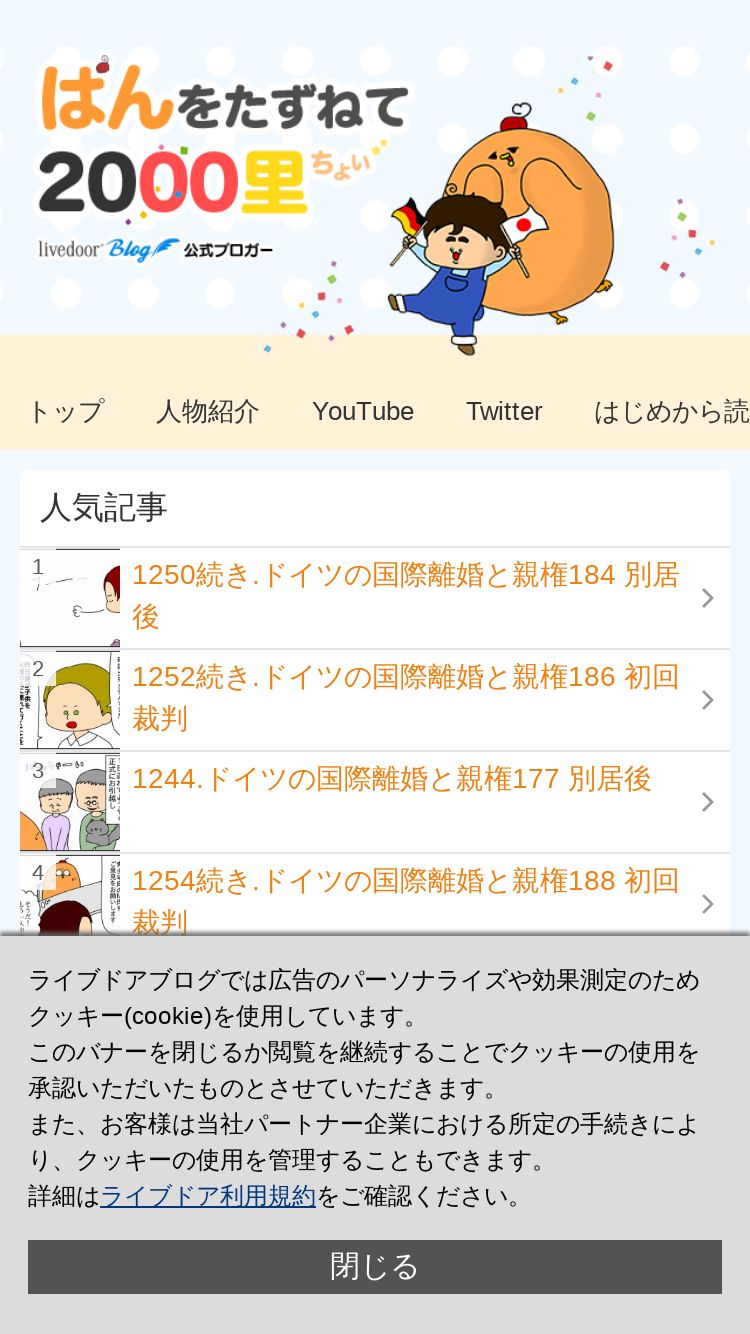The width and height of the screenshot is (750, 1334).
Task: Open the トップ navigation tab
Action: tap(65, 411)
